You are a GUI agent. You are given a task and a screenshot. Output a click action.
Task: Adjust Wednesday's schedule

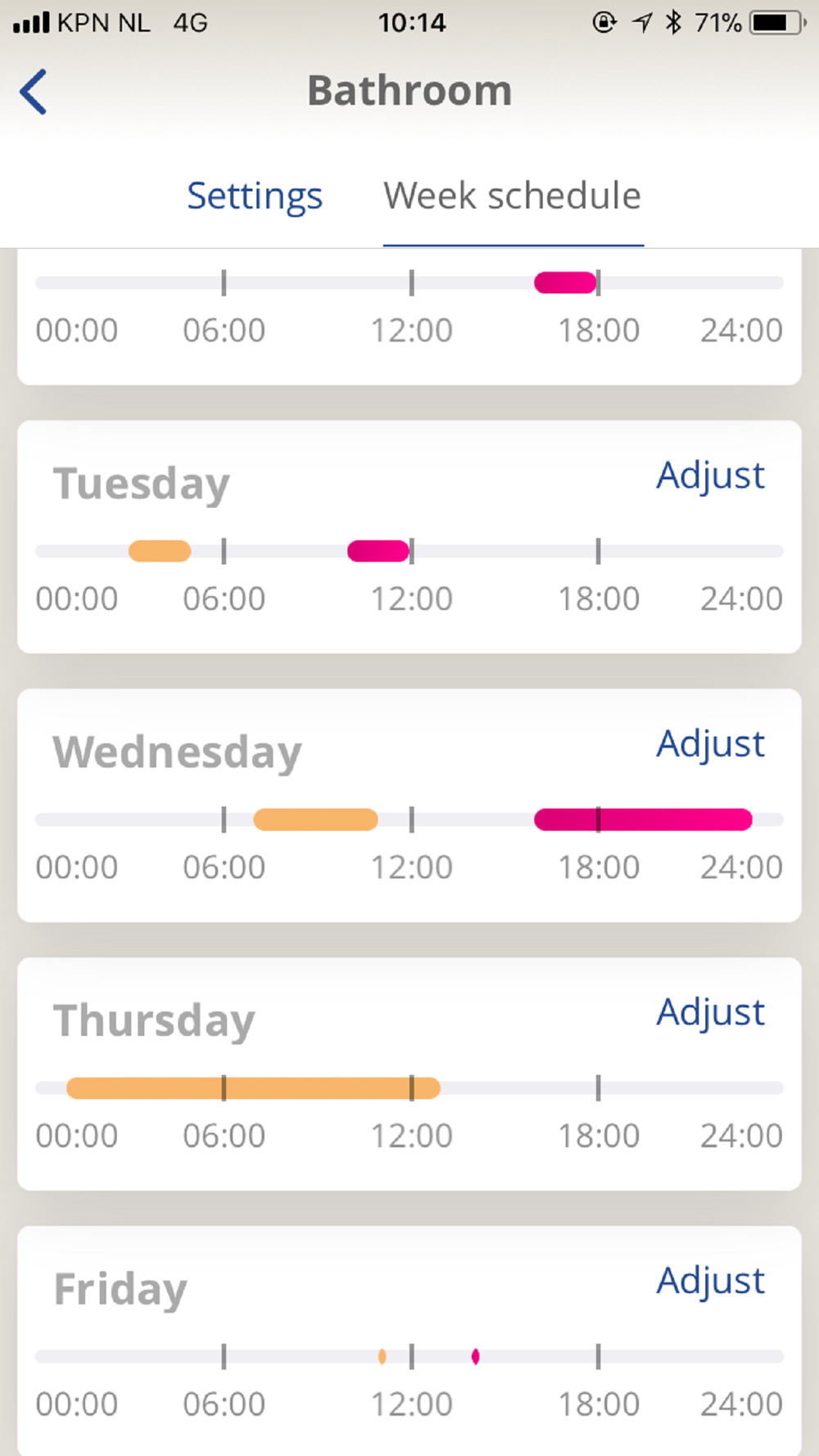pos(710,744)
